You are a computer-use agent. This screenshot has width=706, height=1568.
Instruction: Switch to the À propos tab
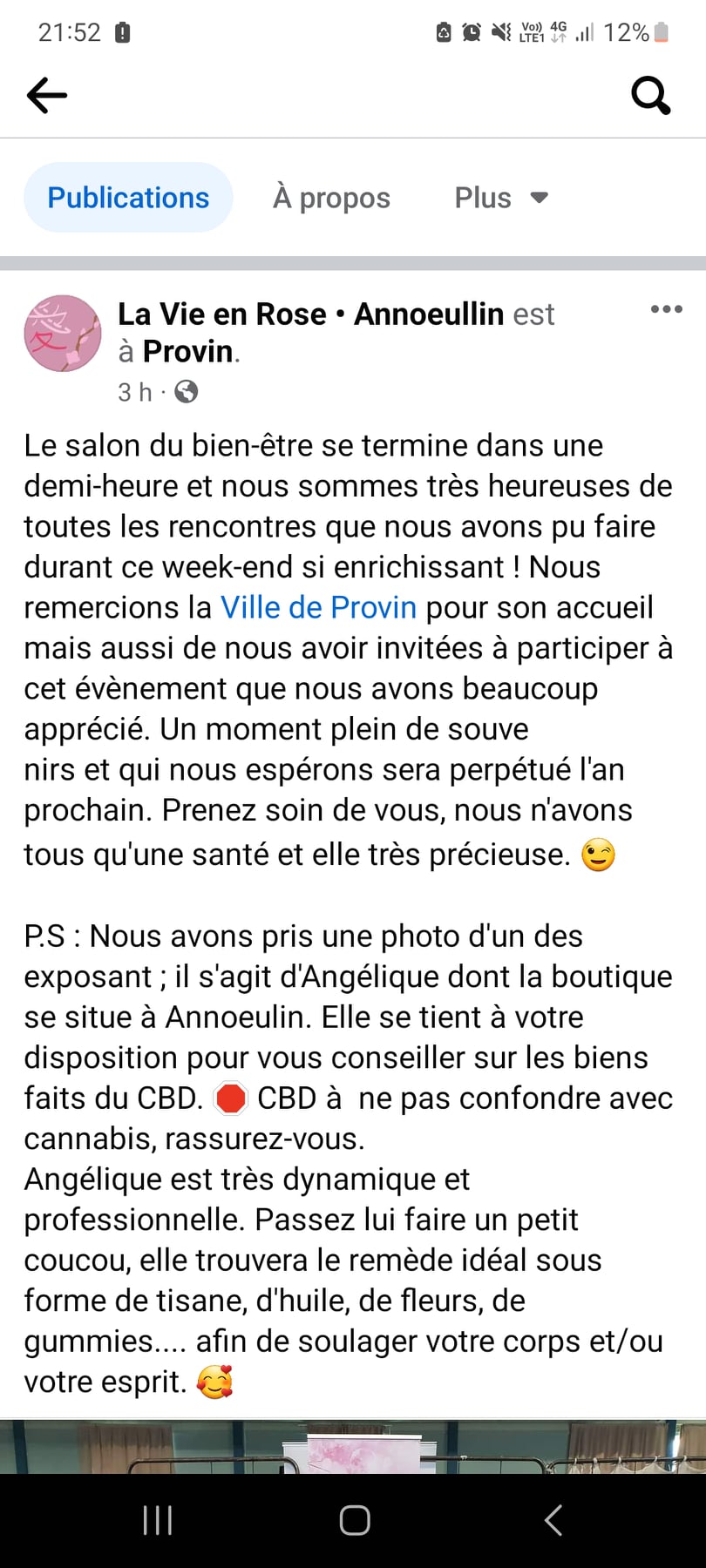click(331, 198)
